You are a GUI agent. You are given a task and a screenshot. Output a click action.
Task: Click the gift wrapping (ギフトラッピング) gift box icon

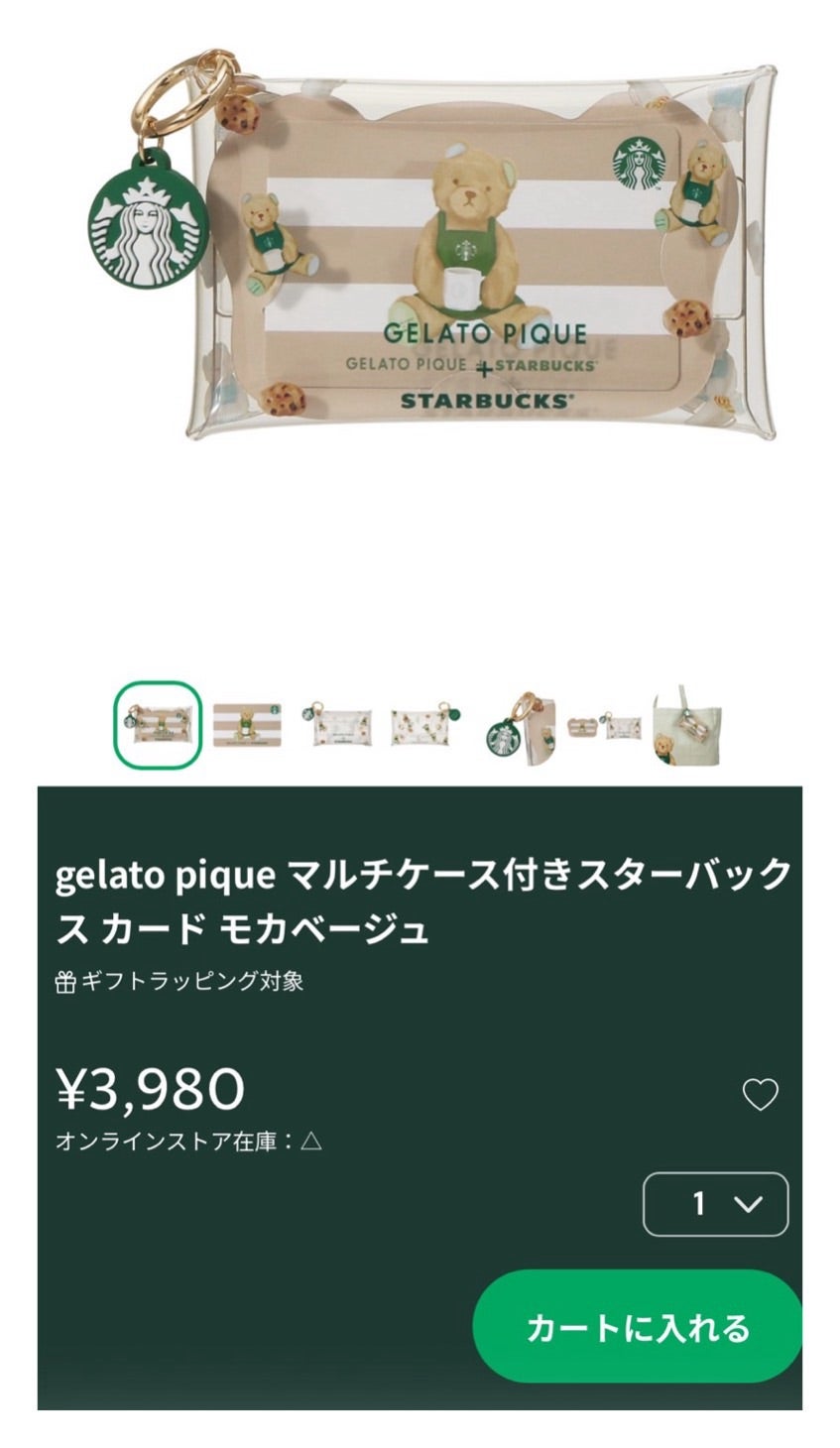point(63,982)
